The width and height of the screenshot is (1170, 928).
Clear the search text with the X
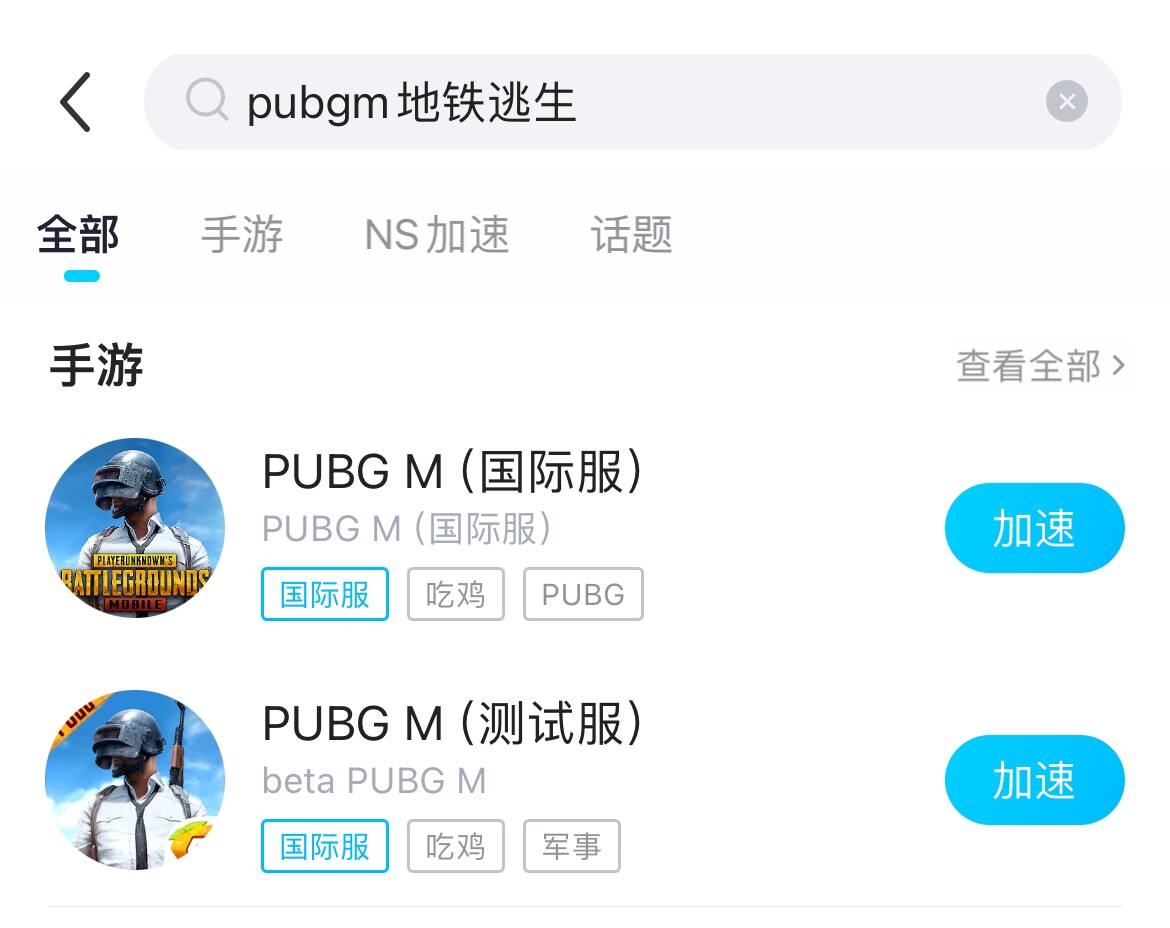tap(1066, 102)
